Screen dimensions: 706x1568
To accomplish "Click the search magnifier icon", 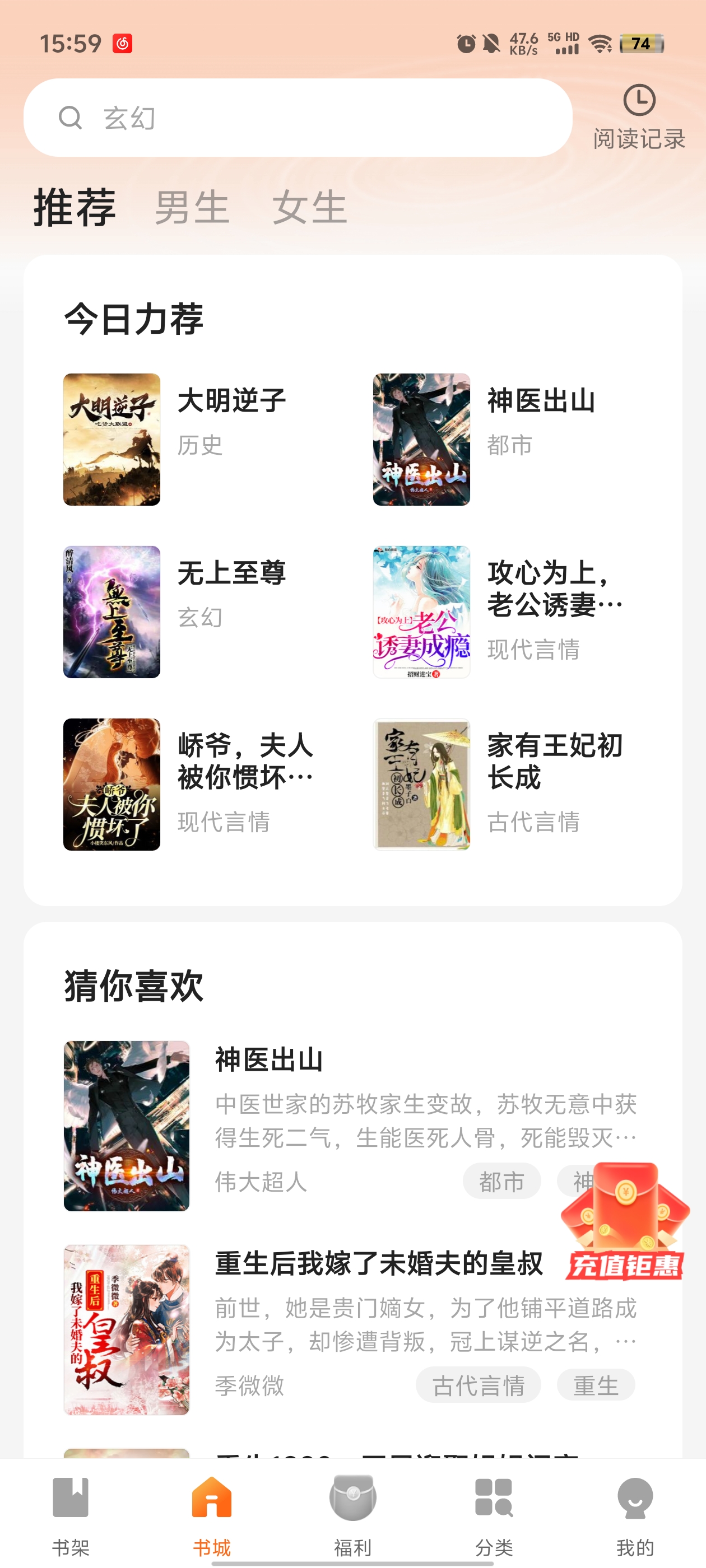I will point(71,118).
